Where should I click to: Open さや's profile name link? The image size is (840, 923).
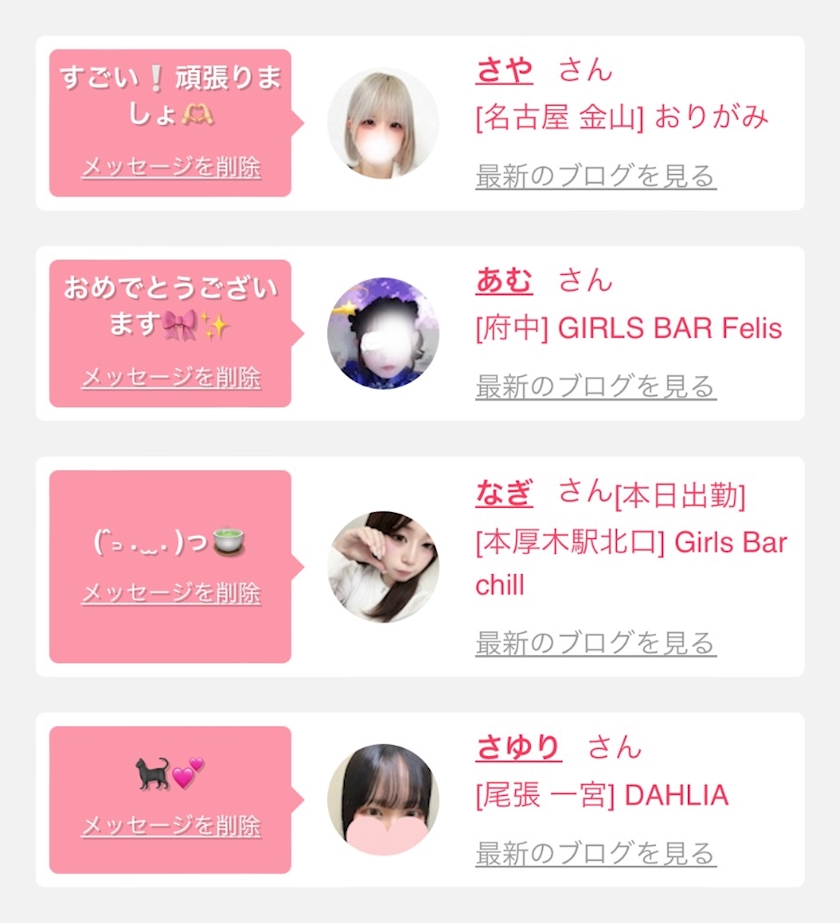click(504, 71)
